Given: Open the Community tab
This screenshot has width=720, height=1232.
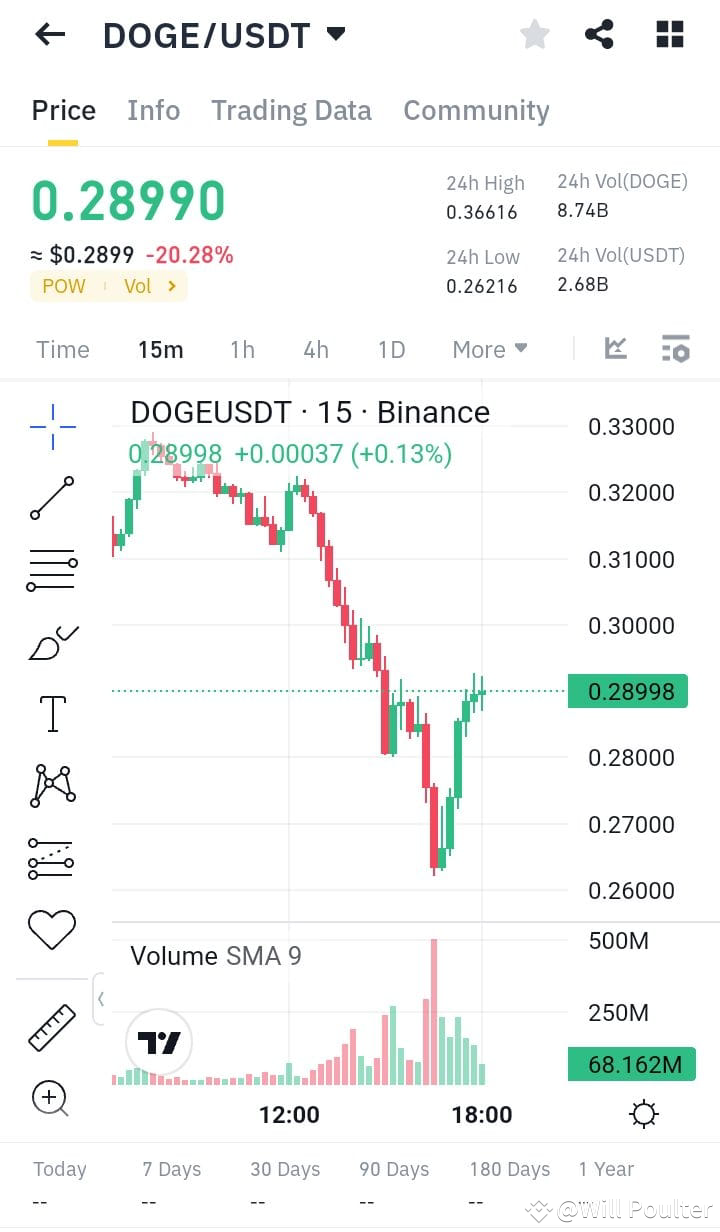Looking at the screenshot, I should tap(476, 110).
